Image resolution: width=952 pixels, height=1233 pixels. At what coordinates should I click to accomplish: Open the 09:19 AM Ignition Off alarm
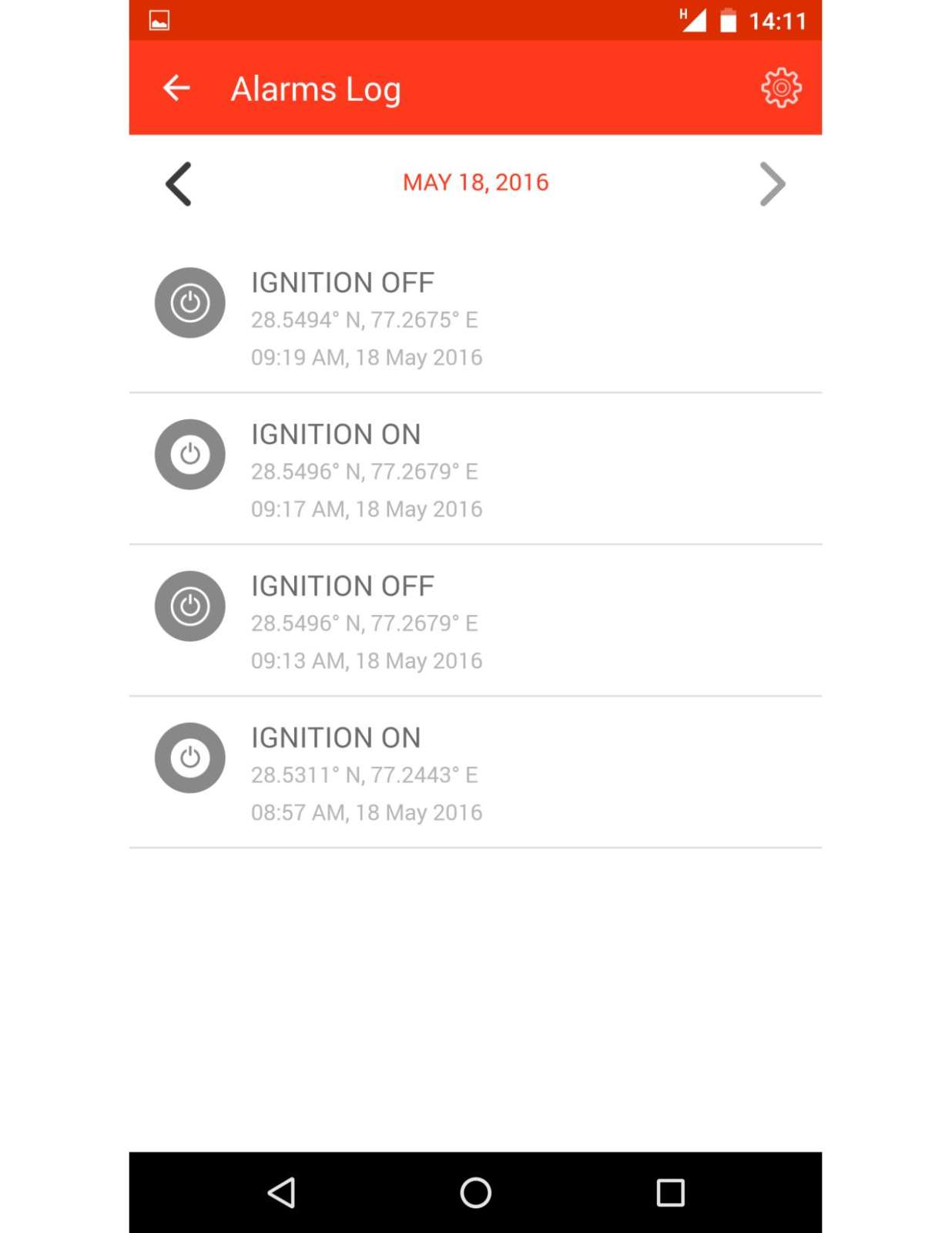pyautogui.click(x=474, y=319)
